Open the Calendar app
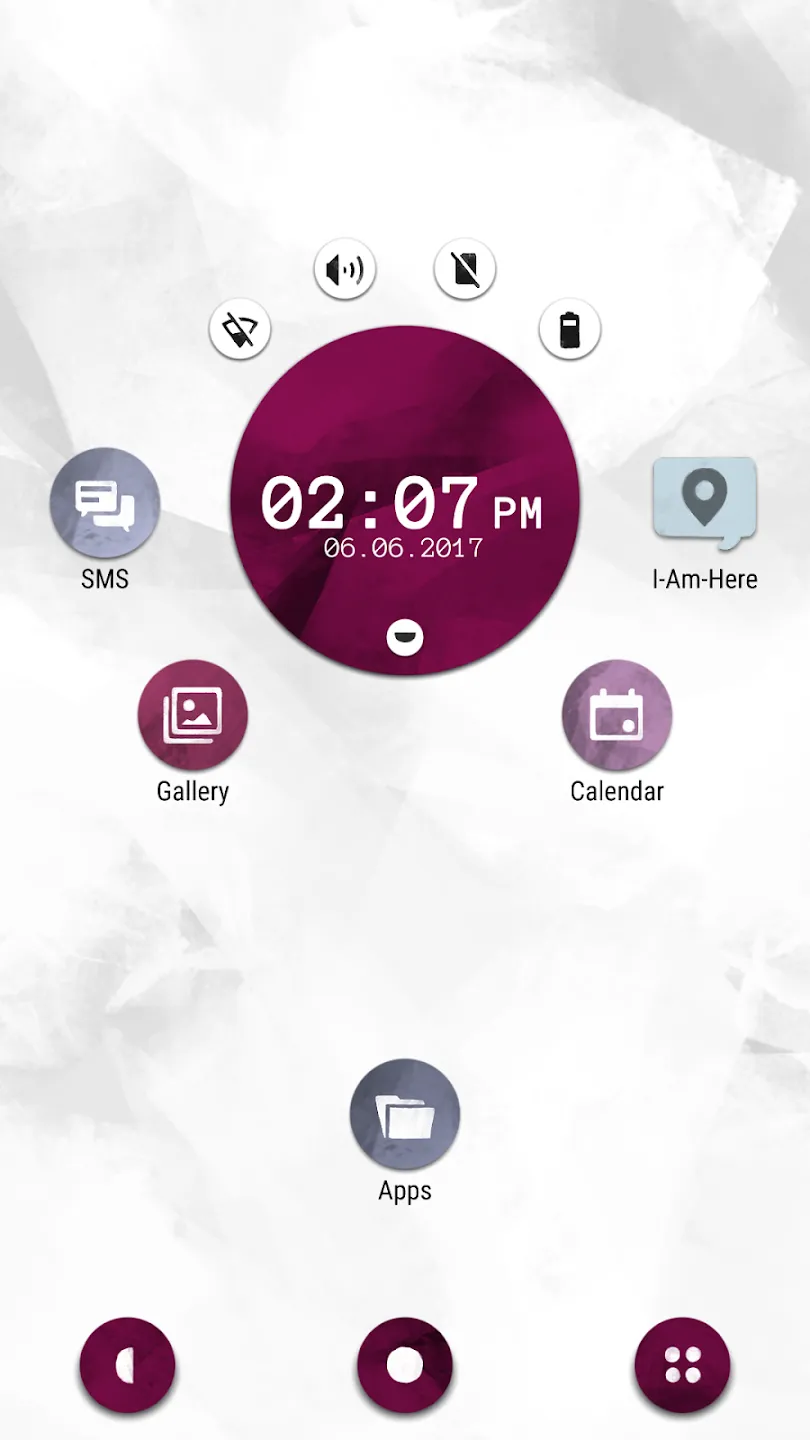810x1440 pixels. point(617,715)
